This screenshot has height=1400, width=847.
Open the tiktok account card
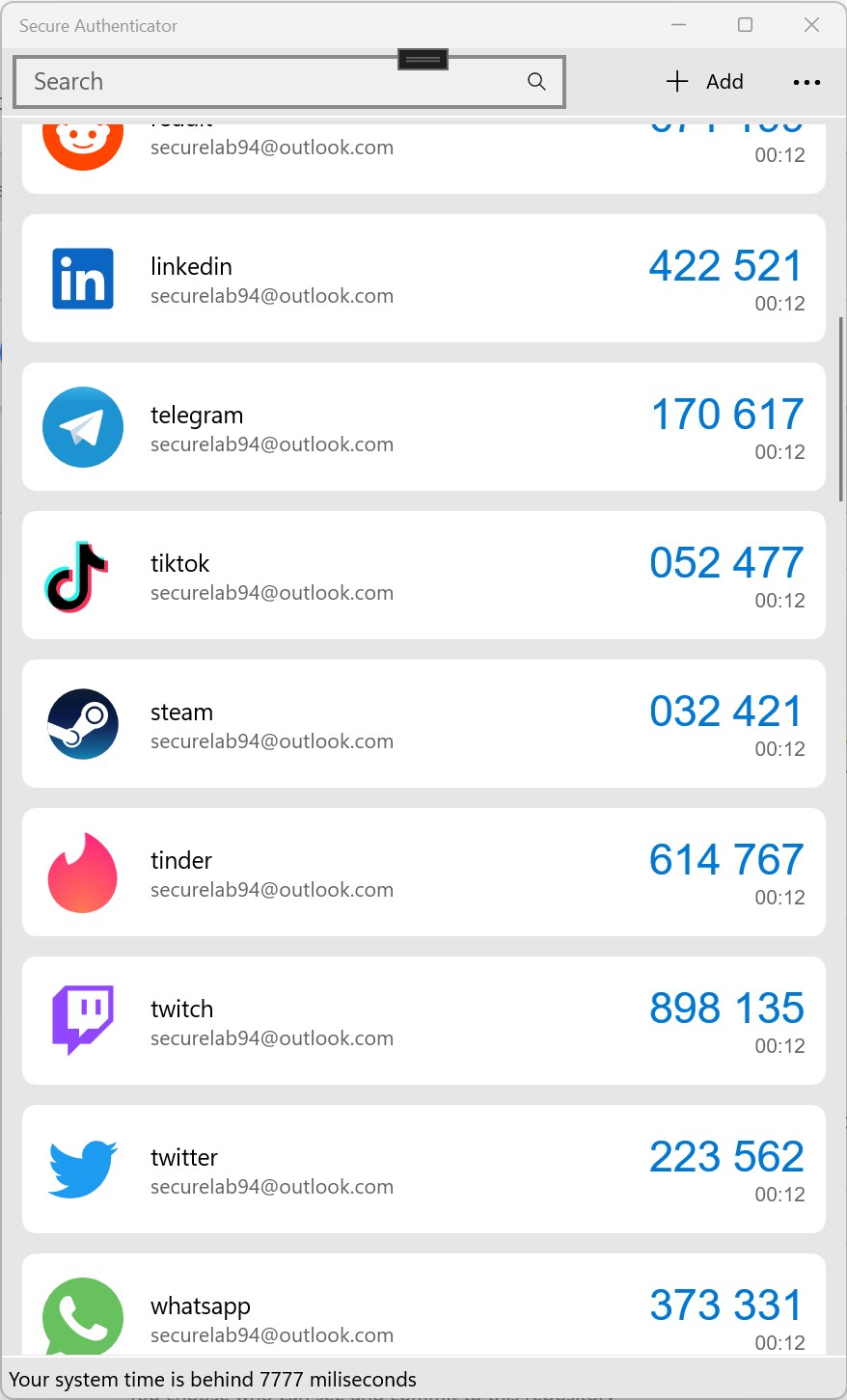click(423, 576)
